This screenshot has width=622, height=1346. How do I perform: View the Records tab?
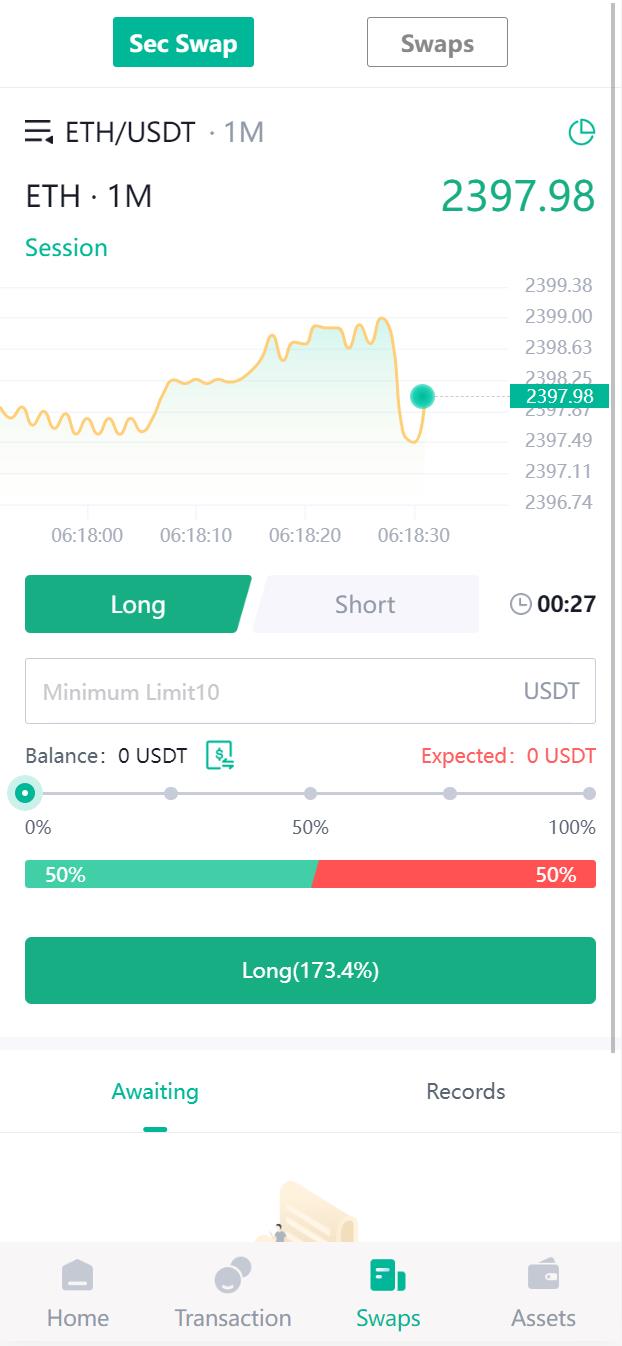pyautogui.click(x=465, y=1091)
